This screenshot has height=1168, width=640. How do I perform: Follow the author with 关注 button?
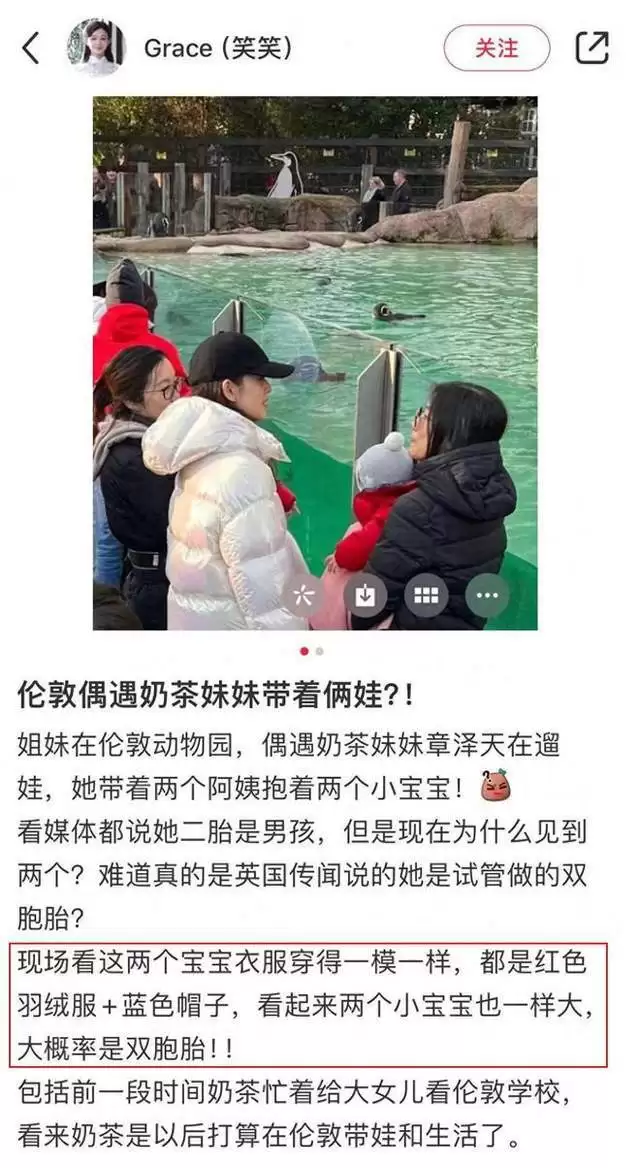tap(497, 48)
